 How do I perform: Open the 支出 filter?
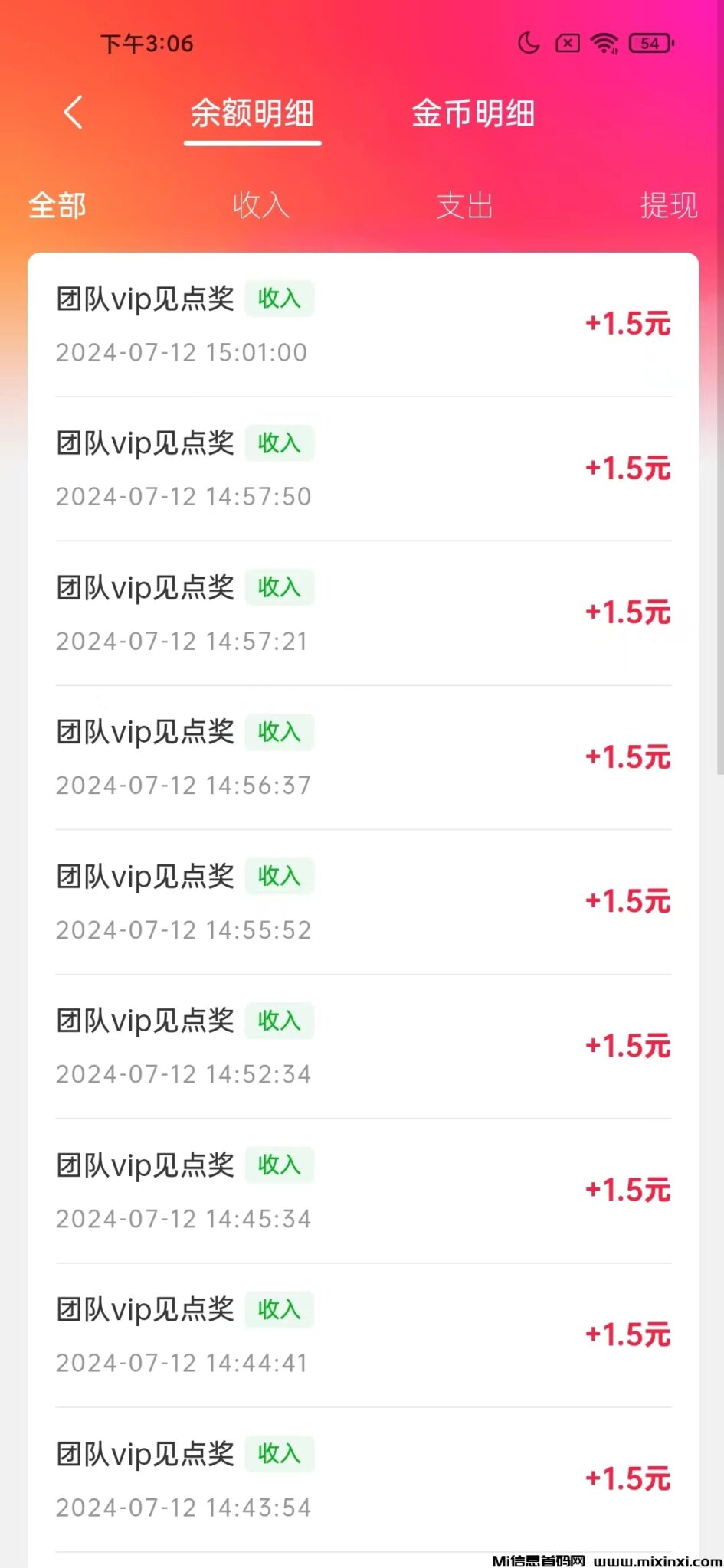464,205
